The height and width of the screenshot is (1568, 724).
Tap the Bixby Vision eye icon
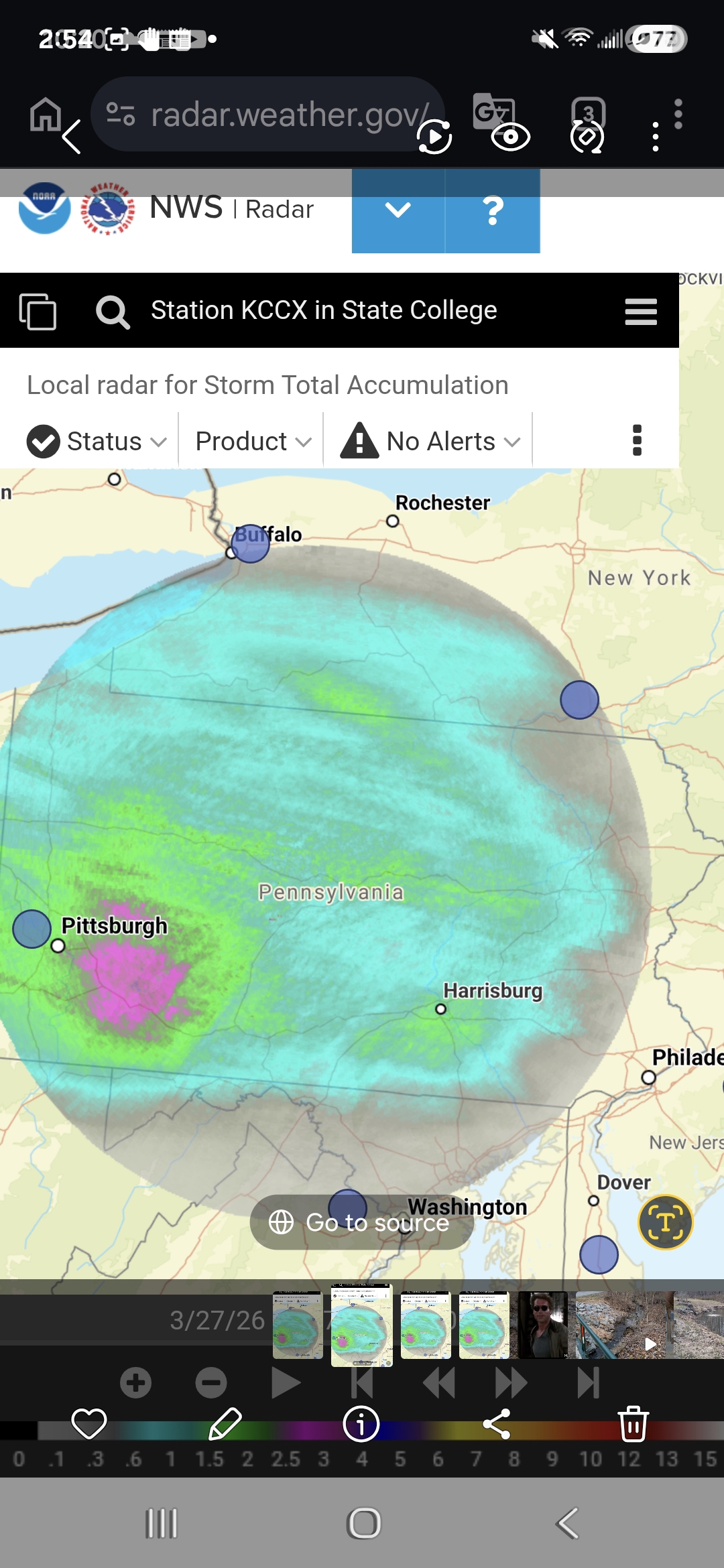click(x=511, y=137)
